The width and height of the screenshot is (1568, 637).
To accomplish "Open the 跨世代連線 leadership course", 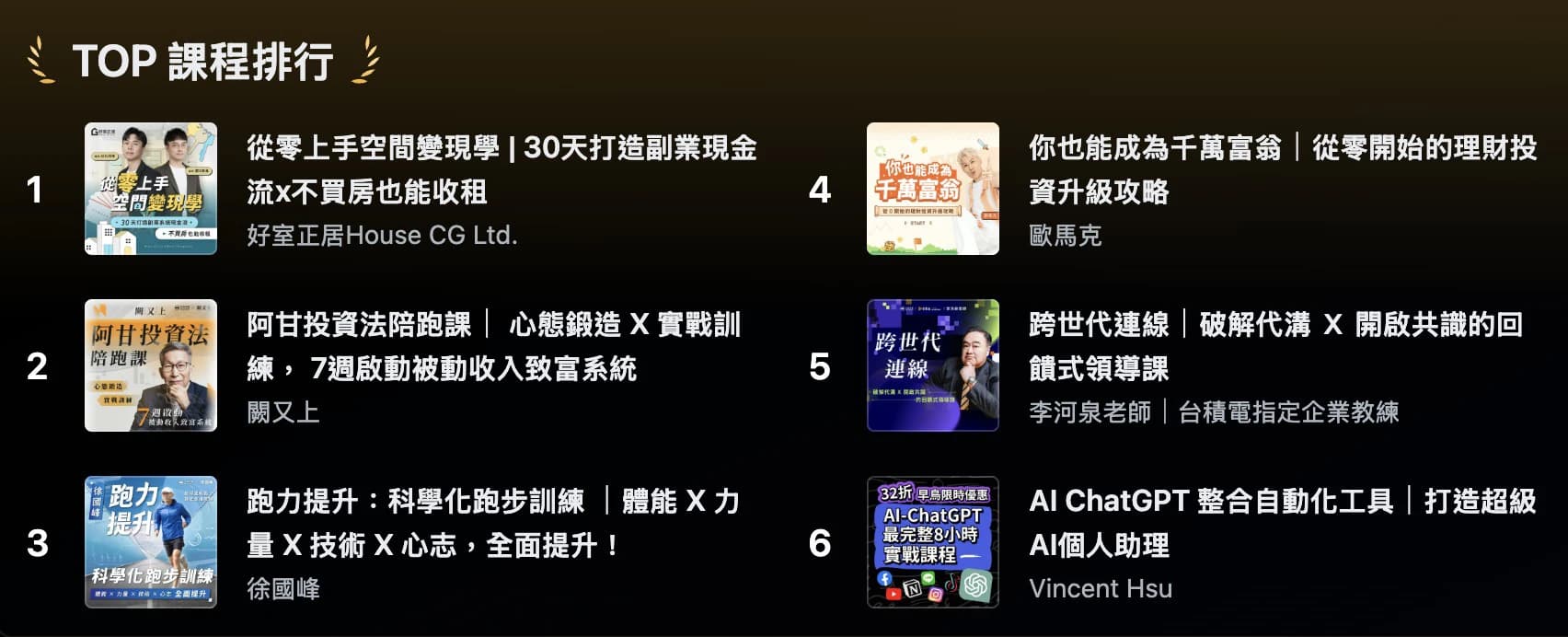I will [1275, 346].
